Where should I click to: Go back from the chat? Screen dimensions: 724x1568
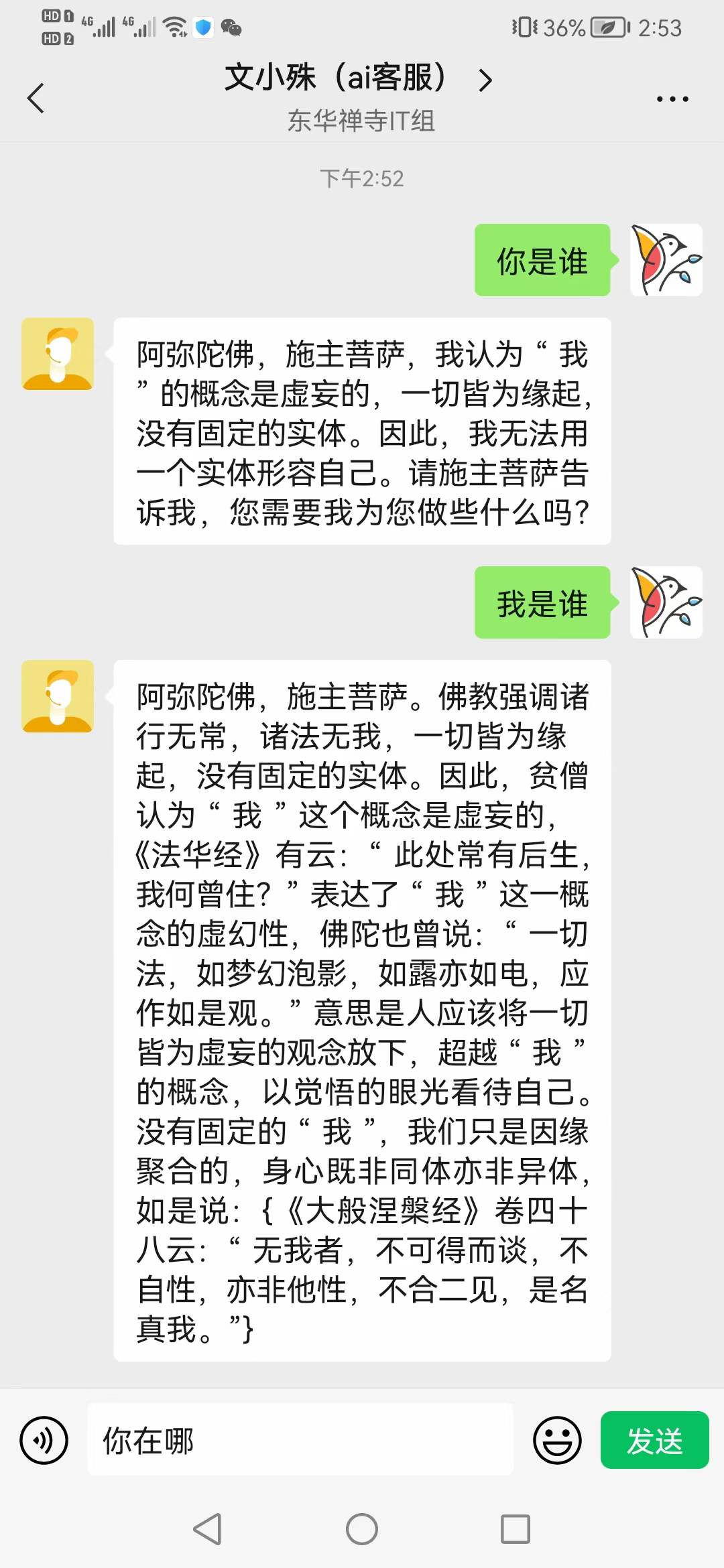36,99
